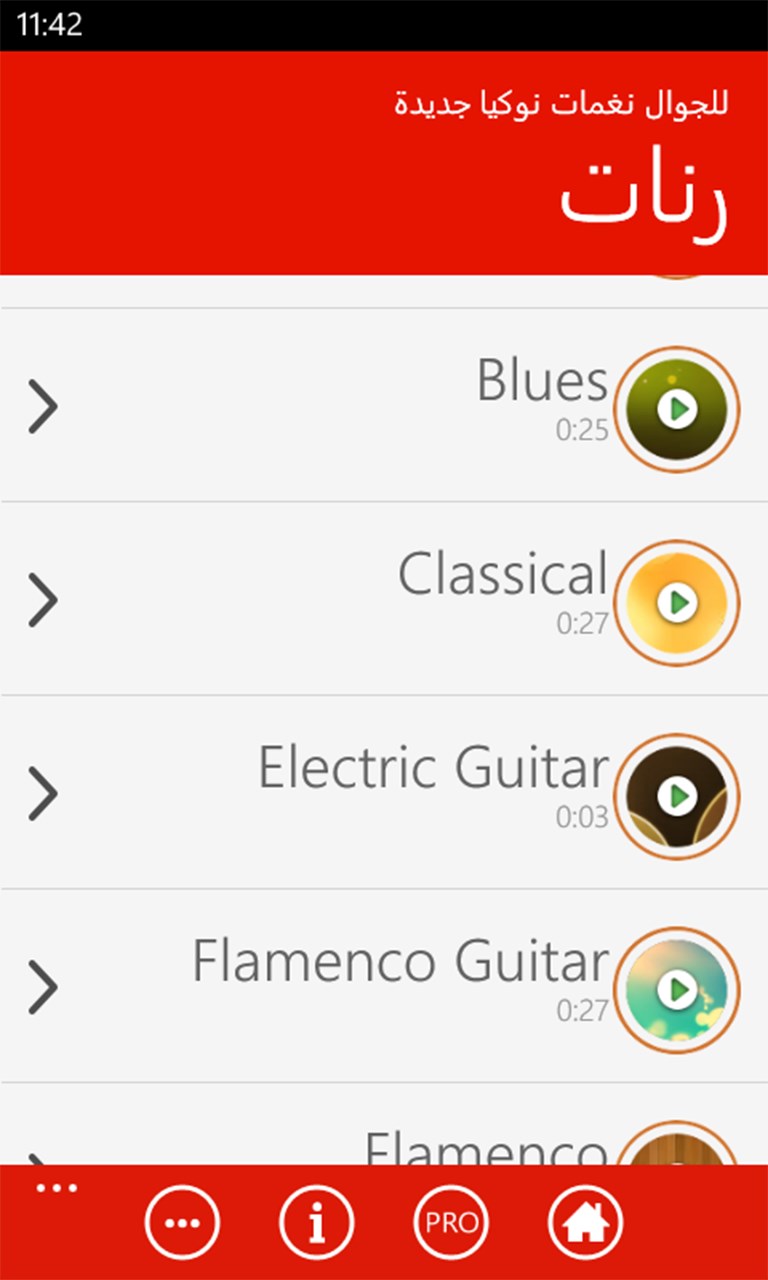Viewport: 768px width, 1280px height.
Task: Open Flamenco Guitar details chevron
Action: pyautogui.click(x=43, y=987)
